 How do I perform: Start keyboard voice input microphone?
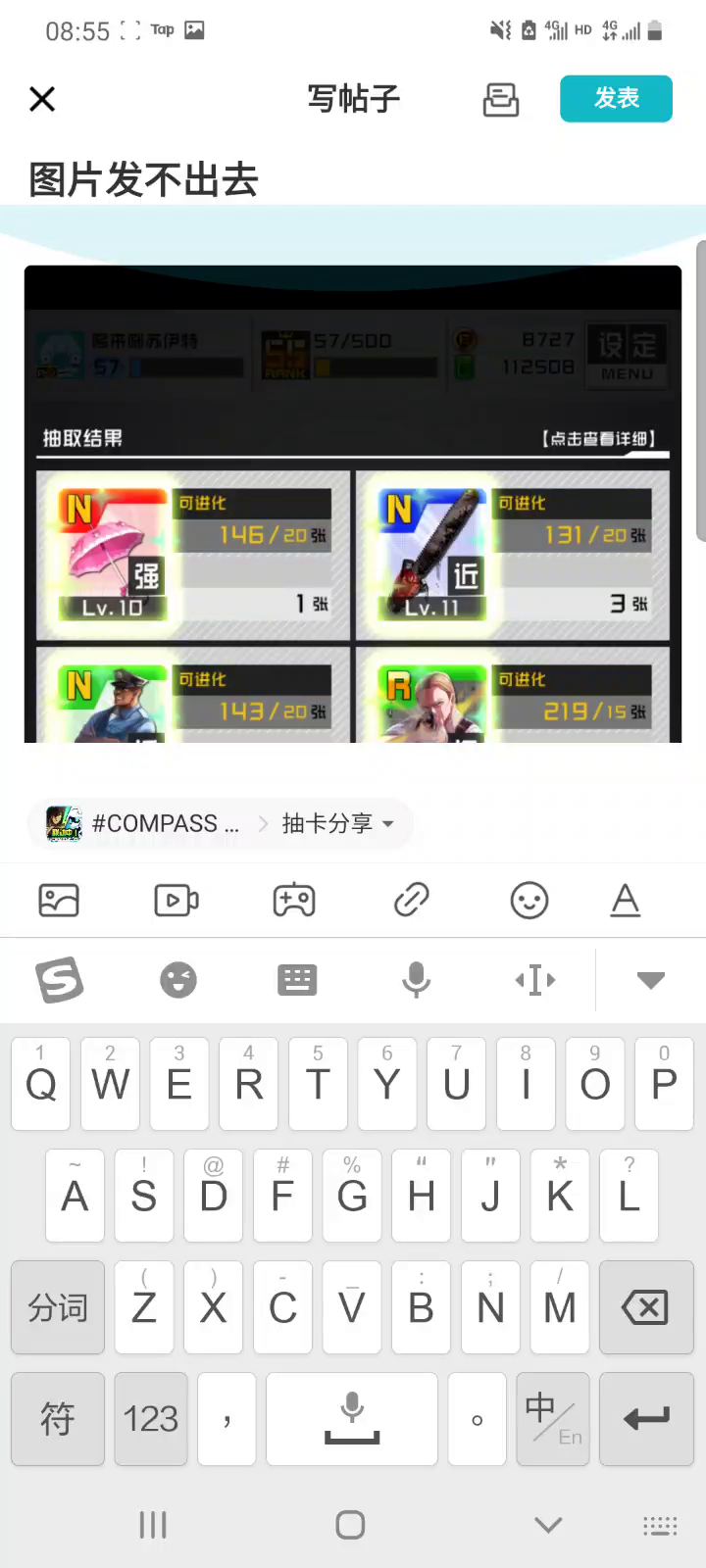[x=417, y=980]
